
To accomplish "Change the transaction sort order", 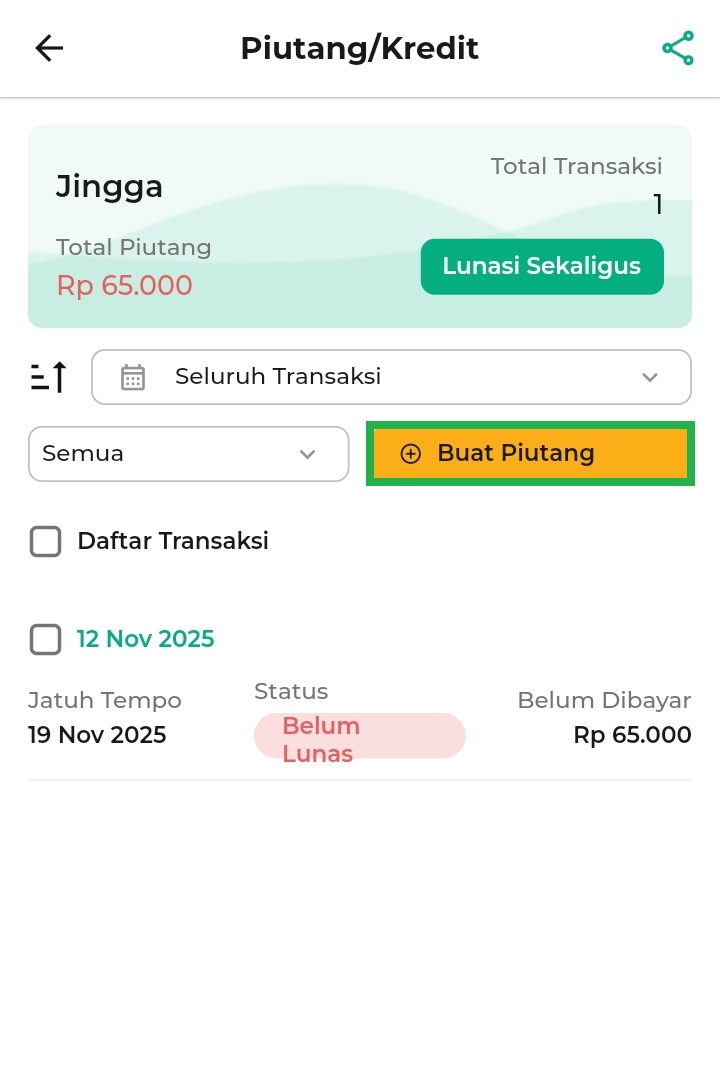I will [48, 377].
